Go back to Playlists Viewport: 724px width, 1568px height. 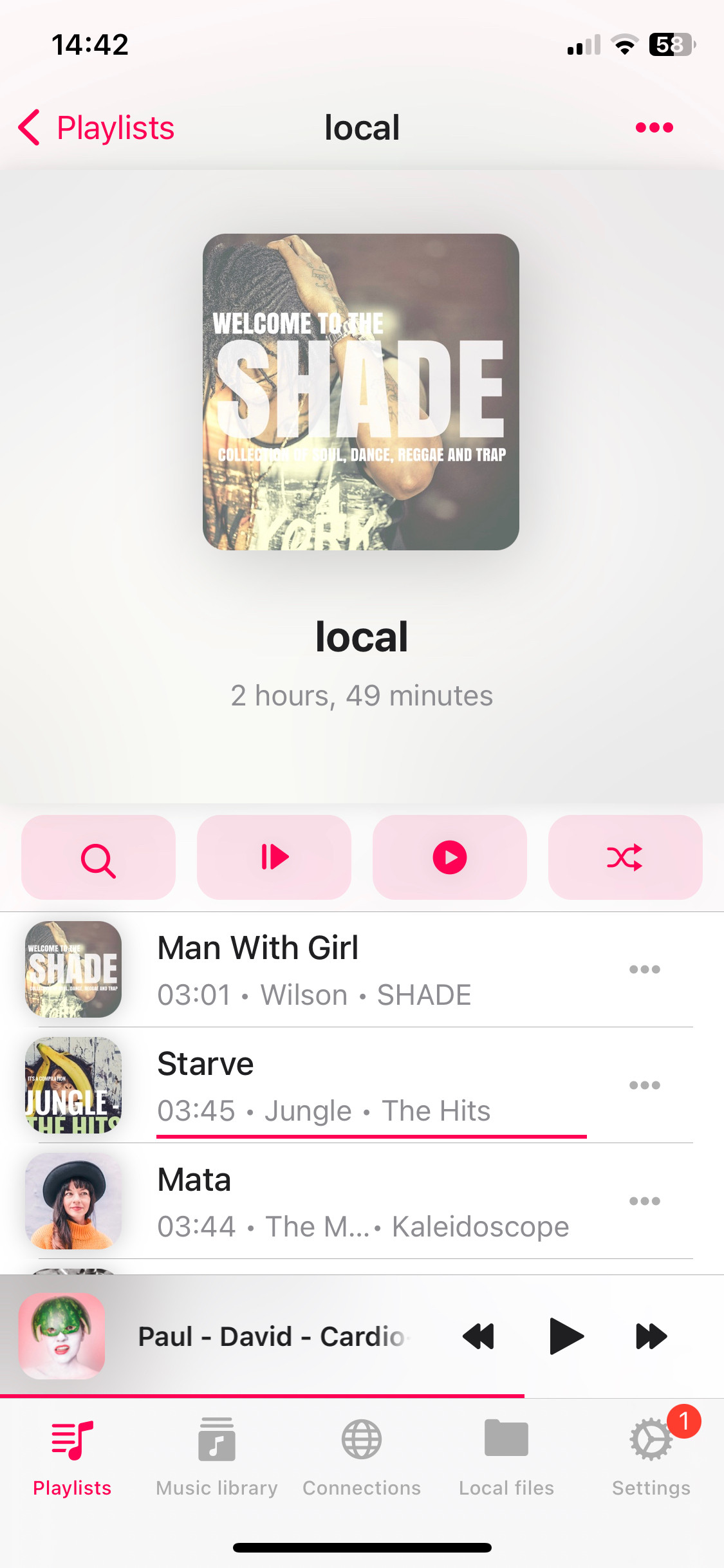point(95,127)
